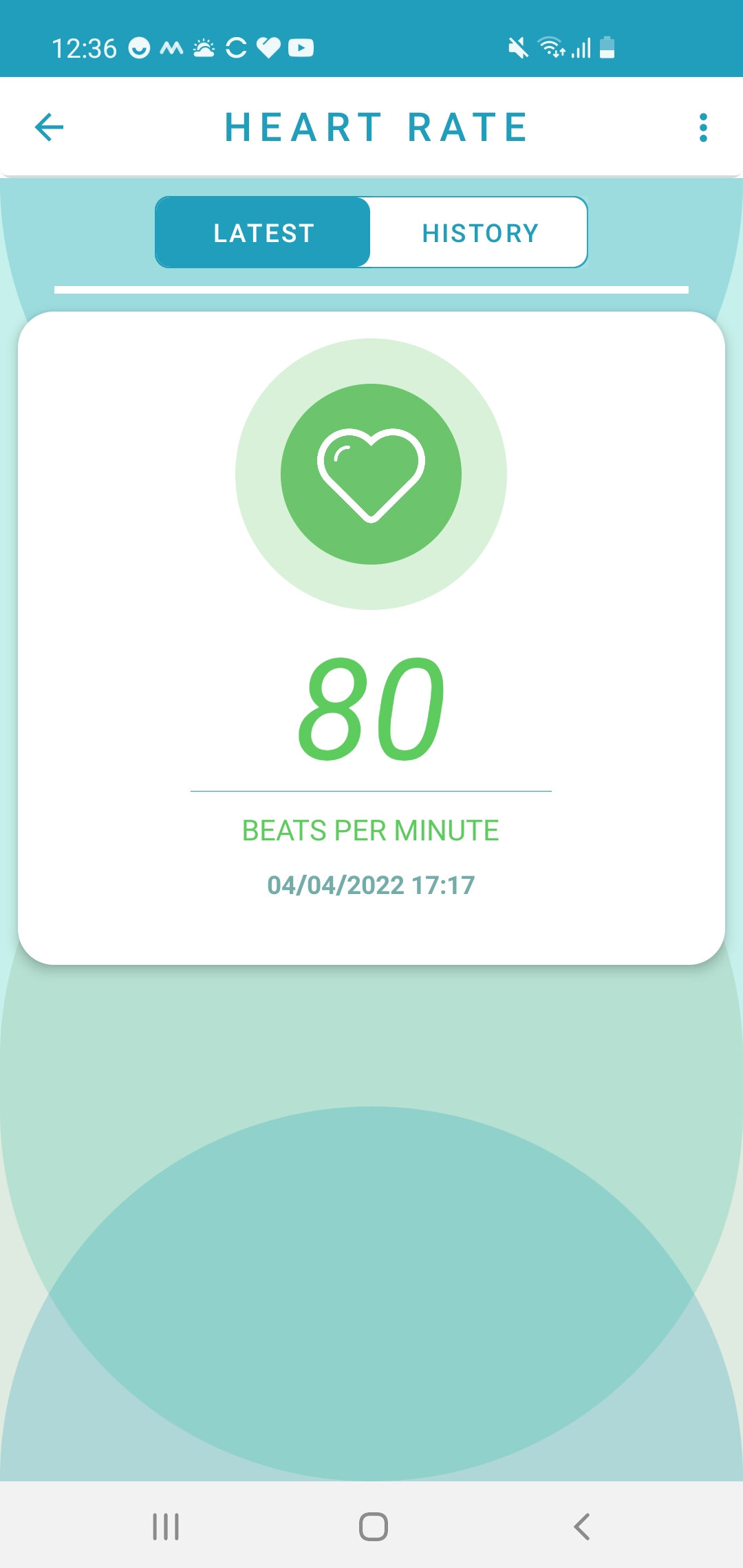743x1568 pixels.
Task: Open the three-dot overflow menu
Action: [702, 128]
